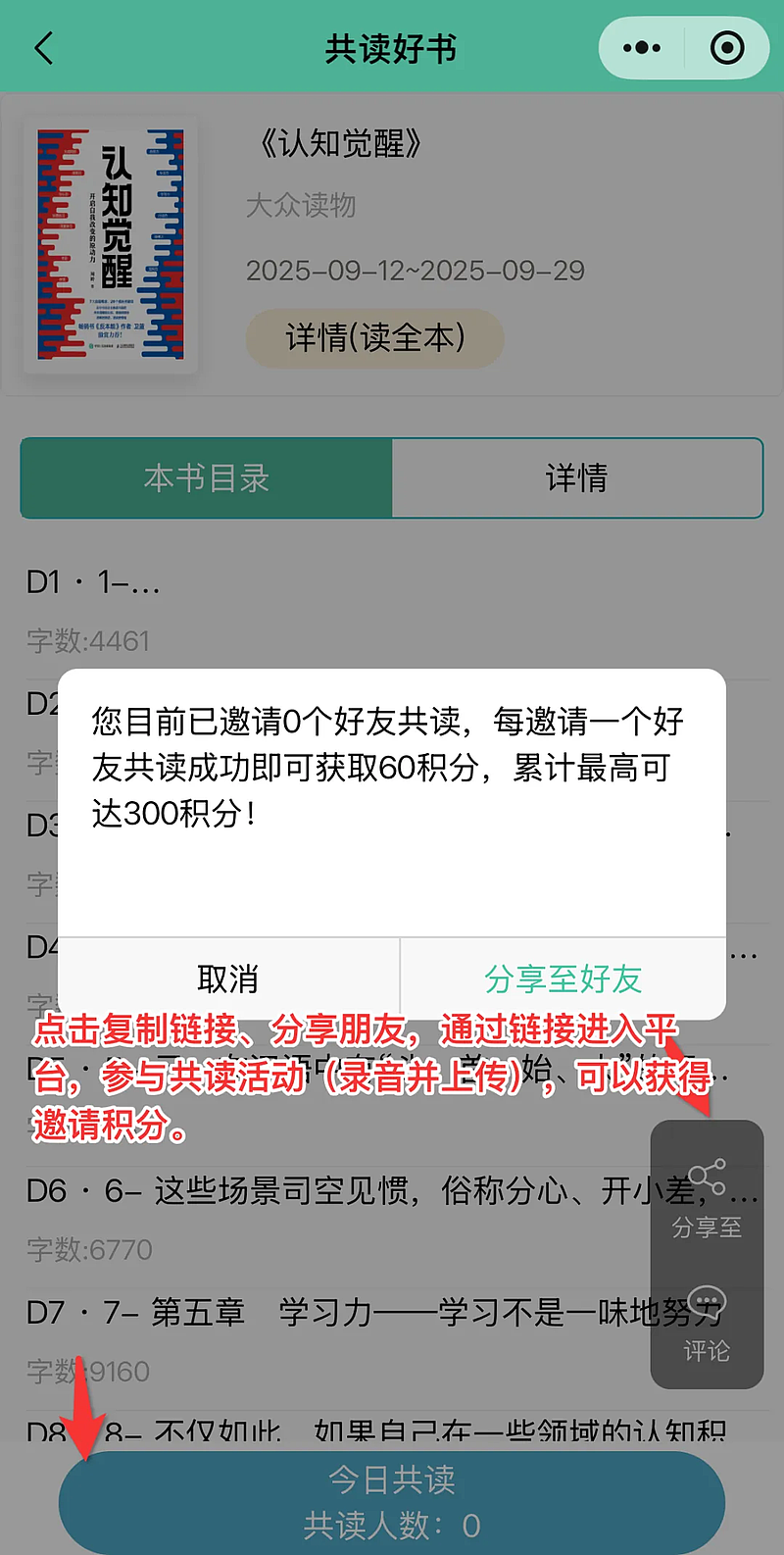This screenshot has height=1555, width=784.
Task: Start 今日共读 at the bottom
Action: 392,1500
